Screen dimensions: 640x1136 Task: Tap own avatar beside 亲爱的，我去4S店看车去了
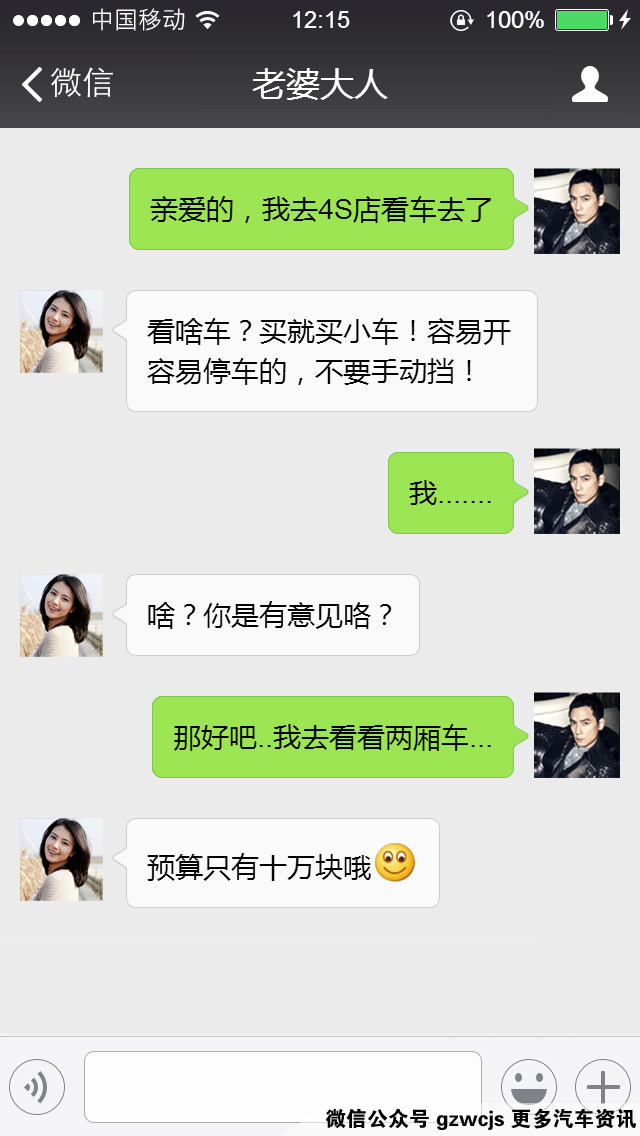click(x=577, y=211)
